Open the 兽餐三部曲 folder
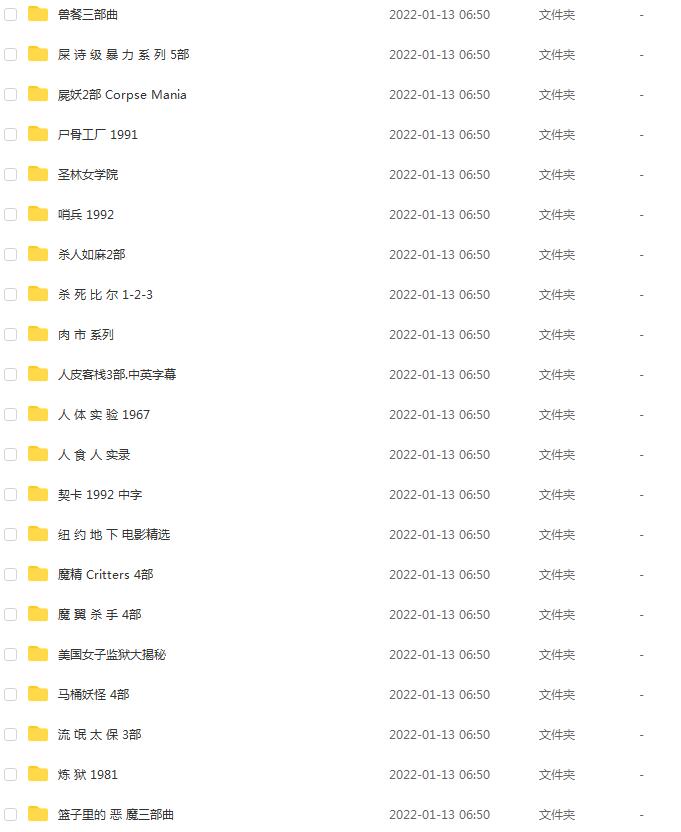Screen dimensions: 681x832 (x=87, y=14)
